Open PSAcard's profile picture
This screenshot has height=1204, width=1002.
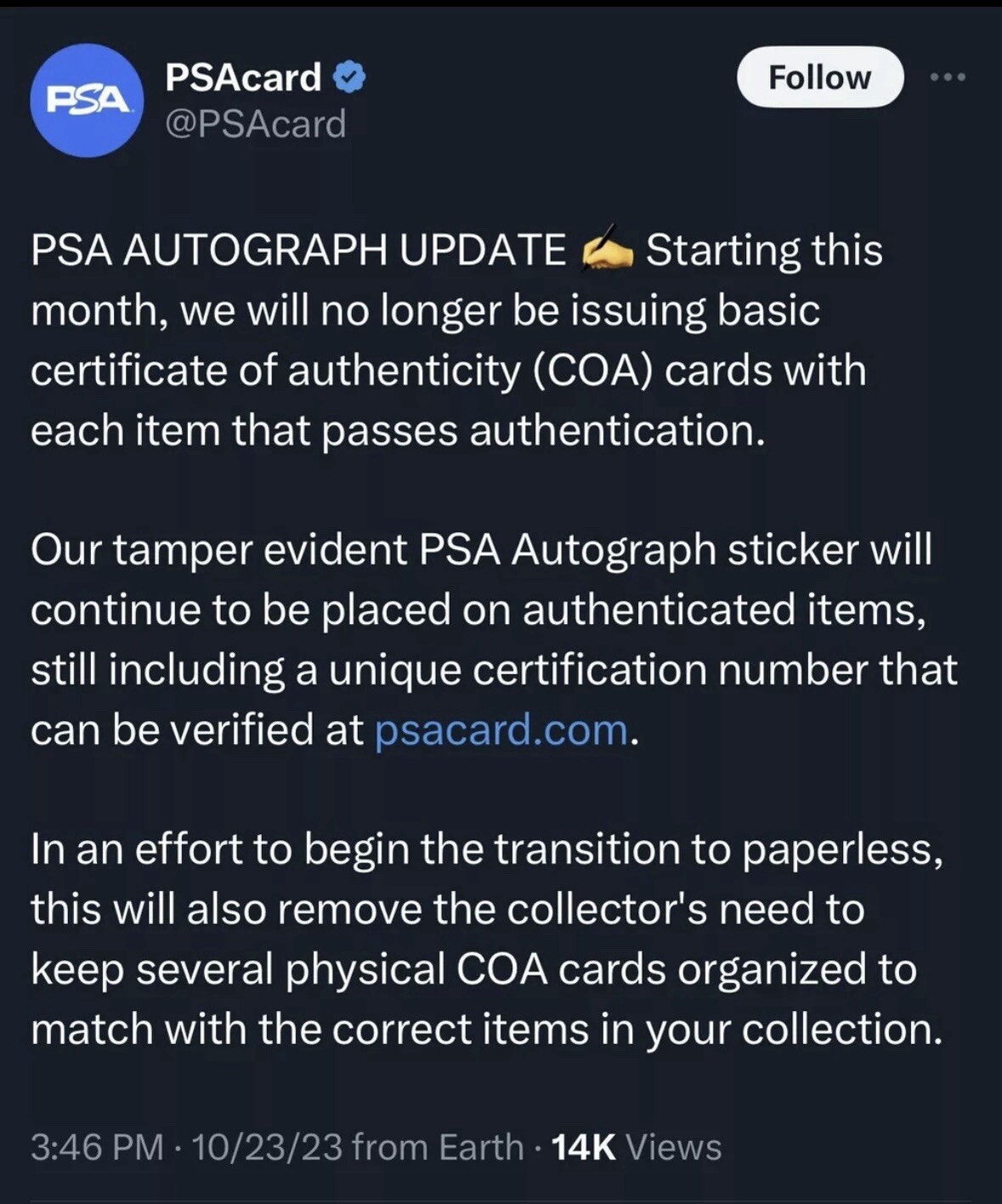87,100
